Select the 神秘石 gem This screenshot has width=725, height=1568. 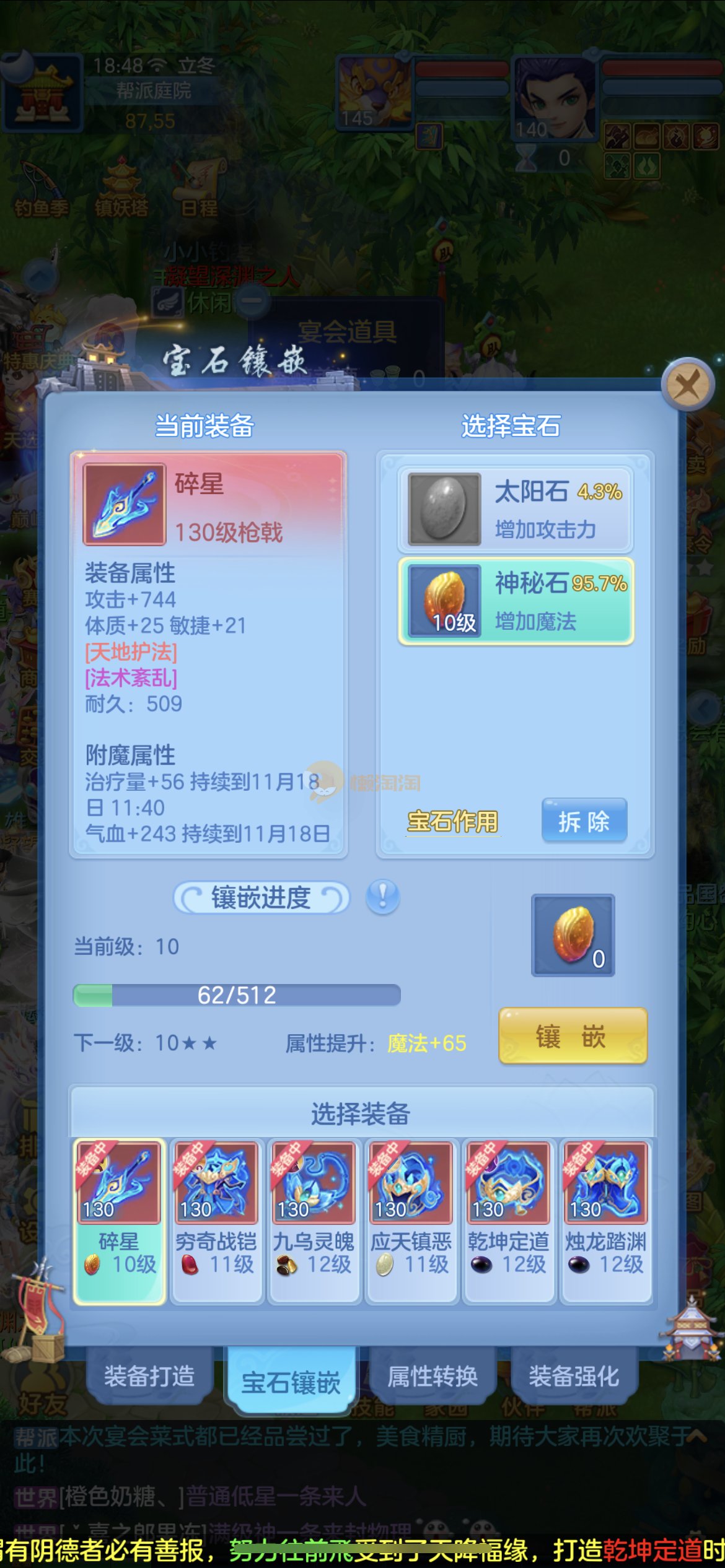pyautogui.click(x=515, y=601)
